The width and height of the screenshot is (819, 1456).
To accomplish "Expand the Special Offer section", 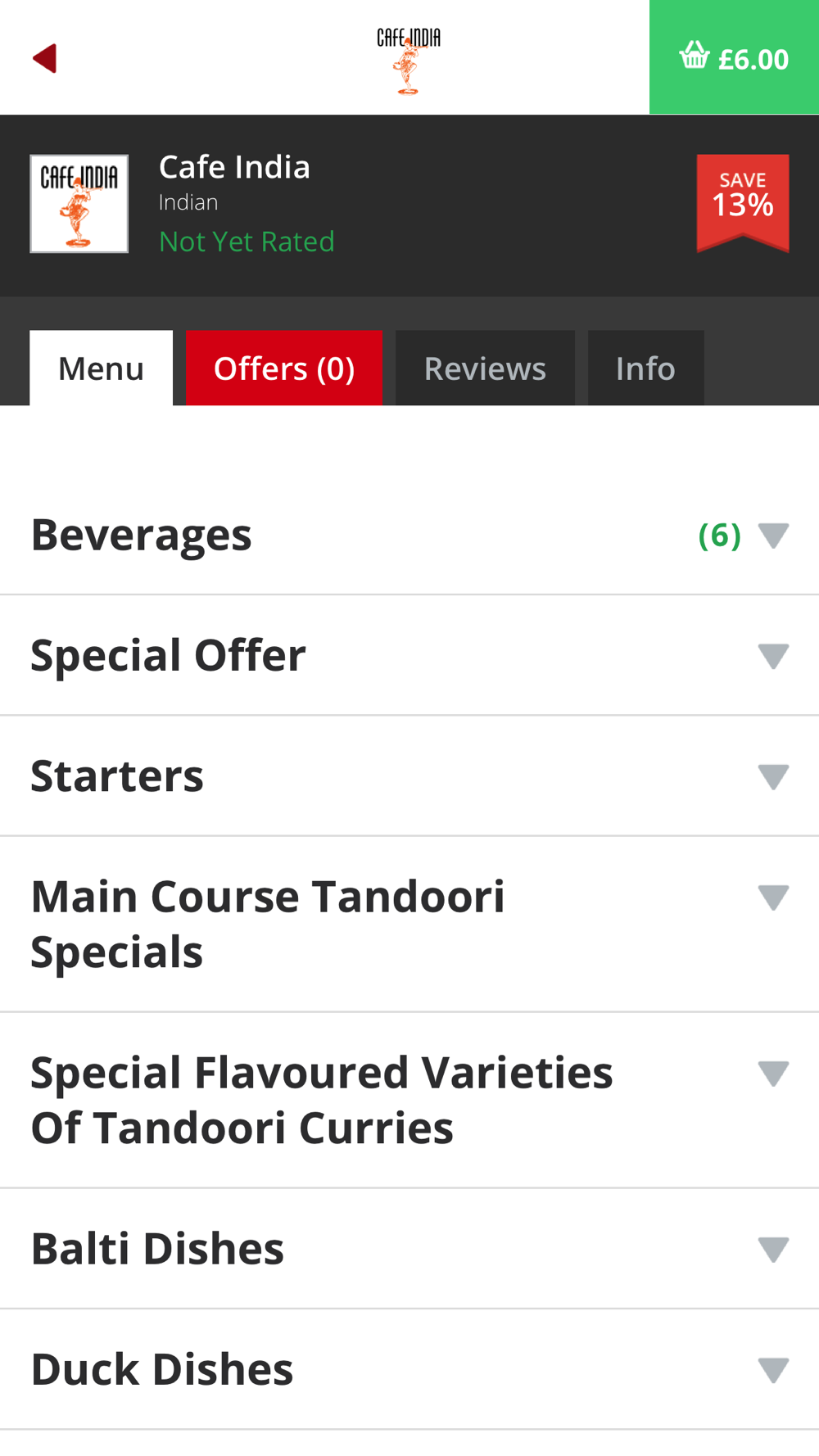I will [409, 655].
